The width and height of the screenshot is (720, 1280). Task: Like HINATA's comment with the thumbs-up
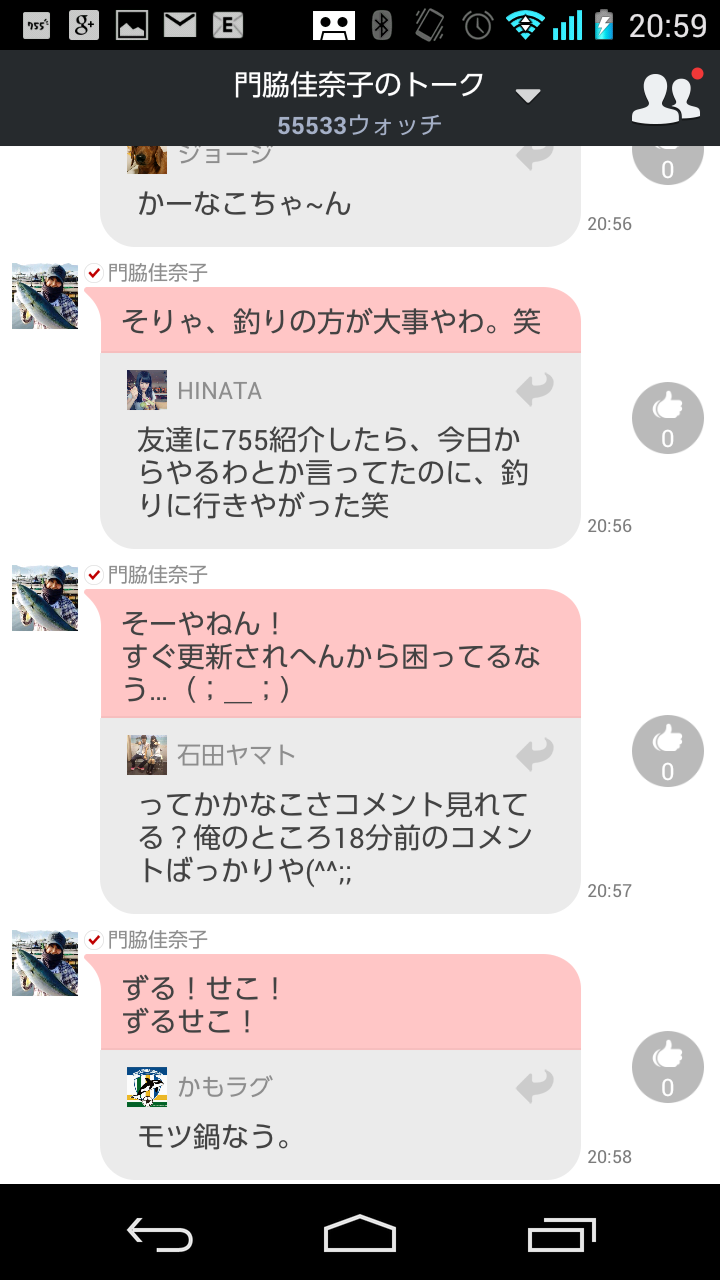[666, 418]
